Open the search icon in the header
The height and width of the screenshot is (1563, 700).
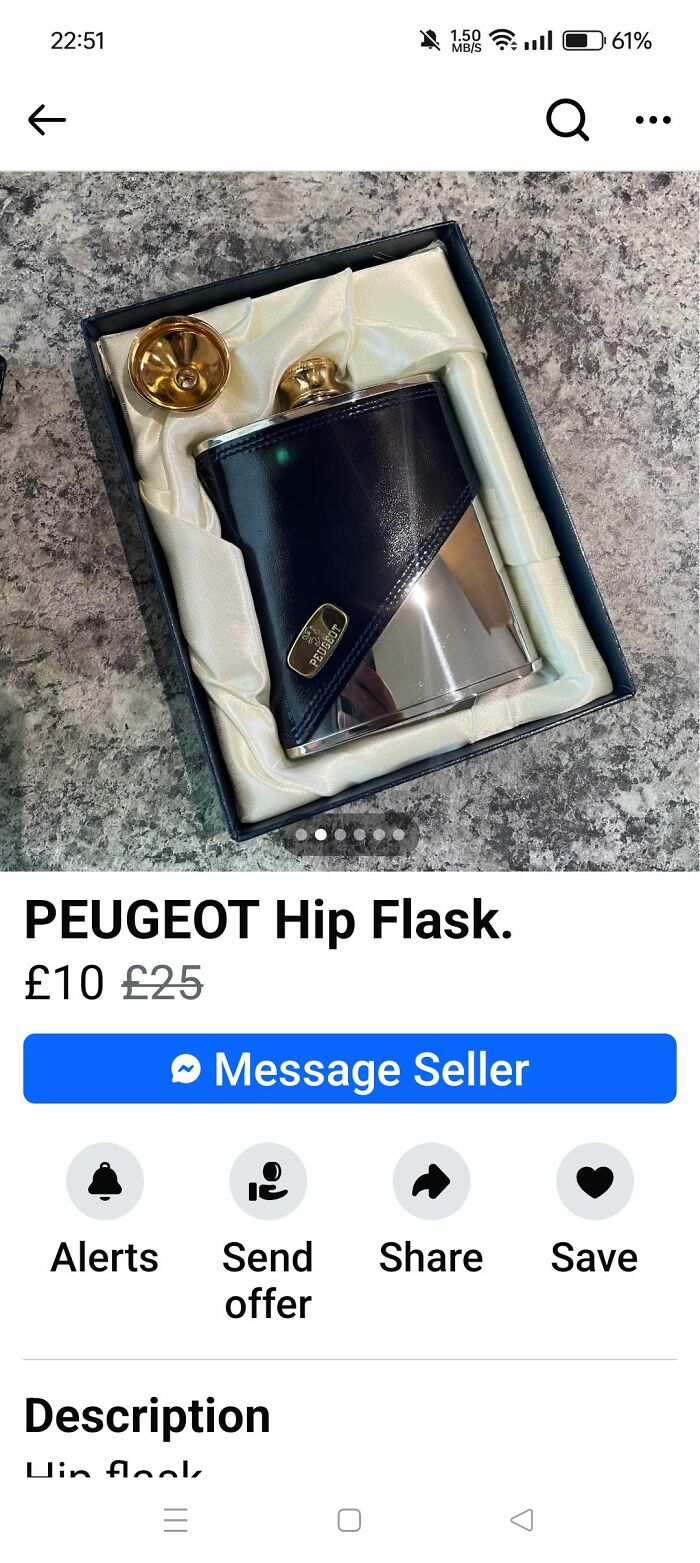[567, 120]
